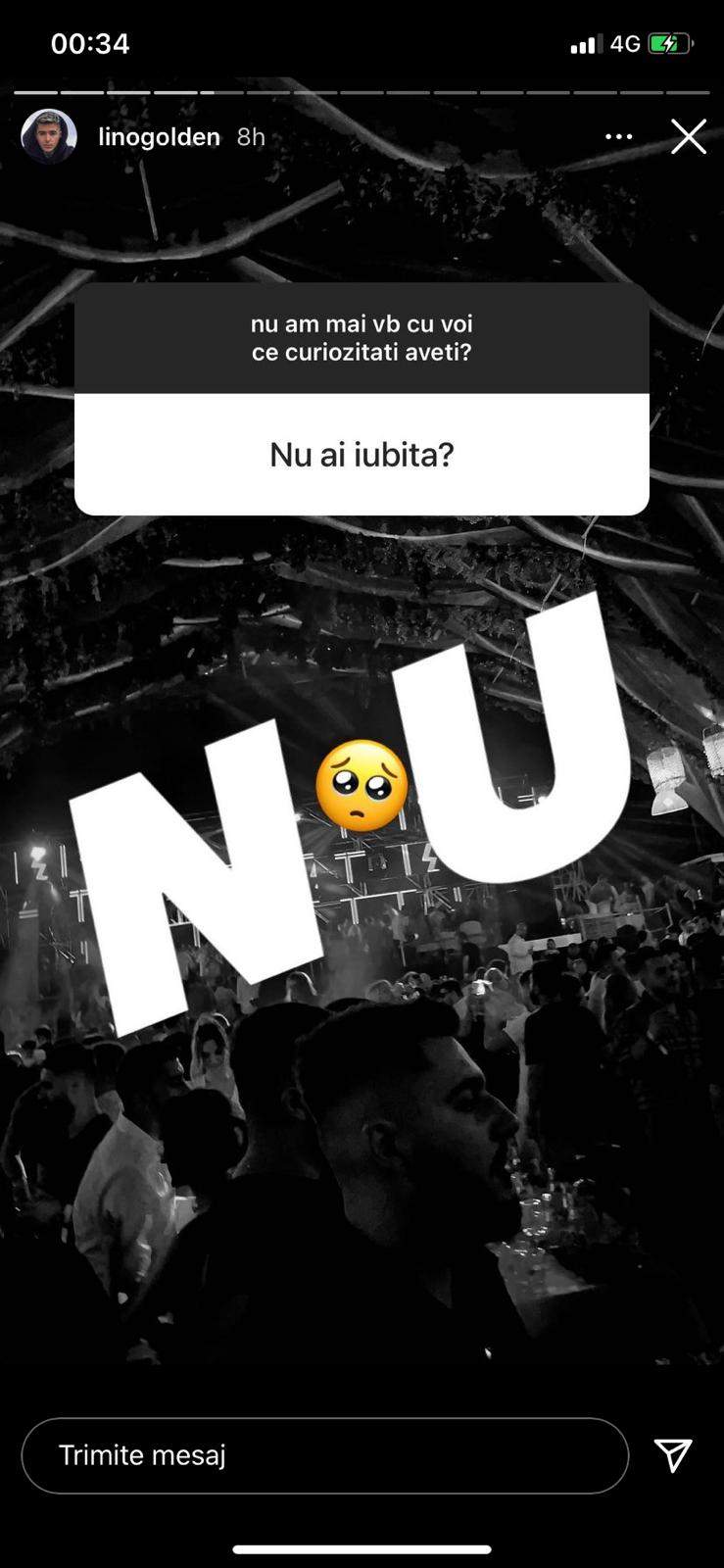Tap the linogolden username

pyautogui.click(x=159, y=137)
